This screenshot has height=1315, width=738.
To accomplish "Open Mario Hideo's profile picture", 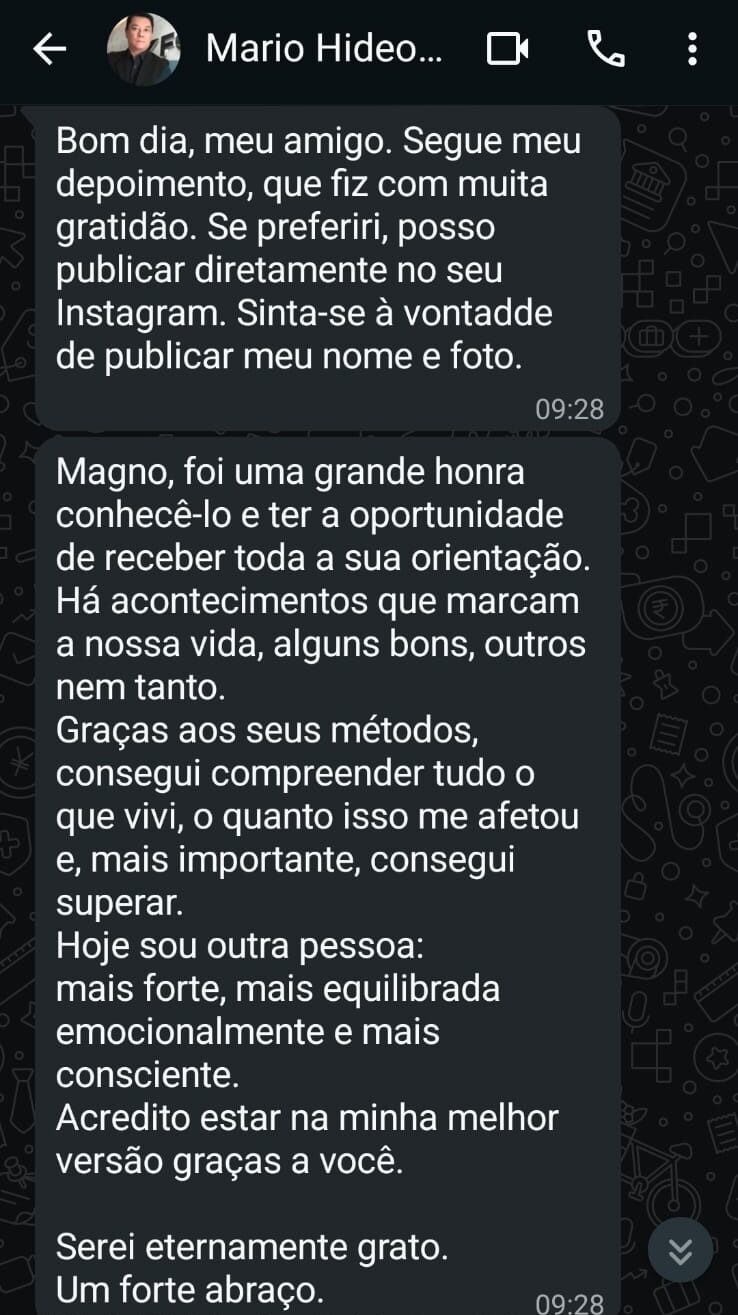I will pyautogui.click(x=143, y=49).
